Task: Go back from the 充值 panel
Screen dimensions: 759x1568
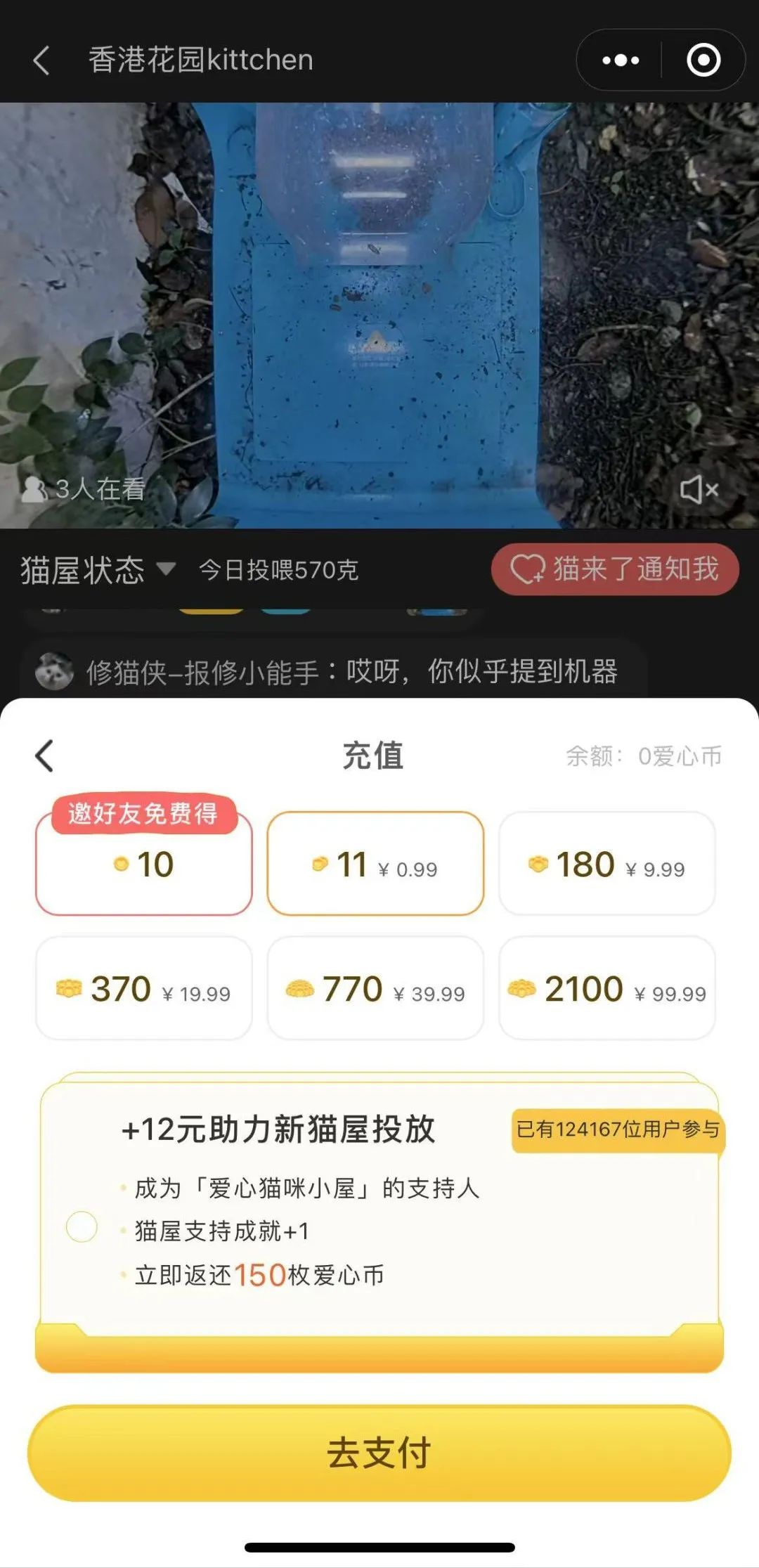Action: click(44, 756)
